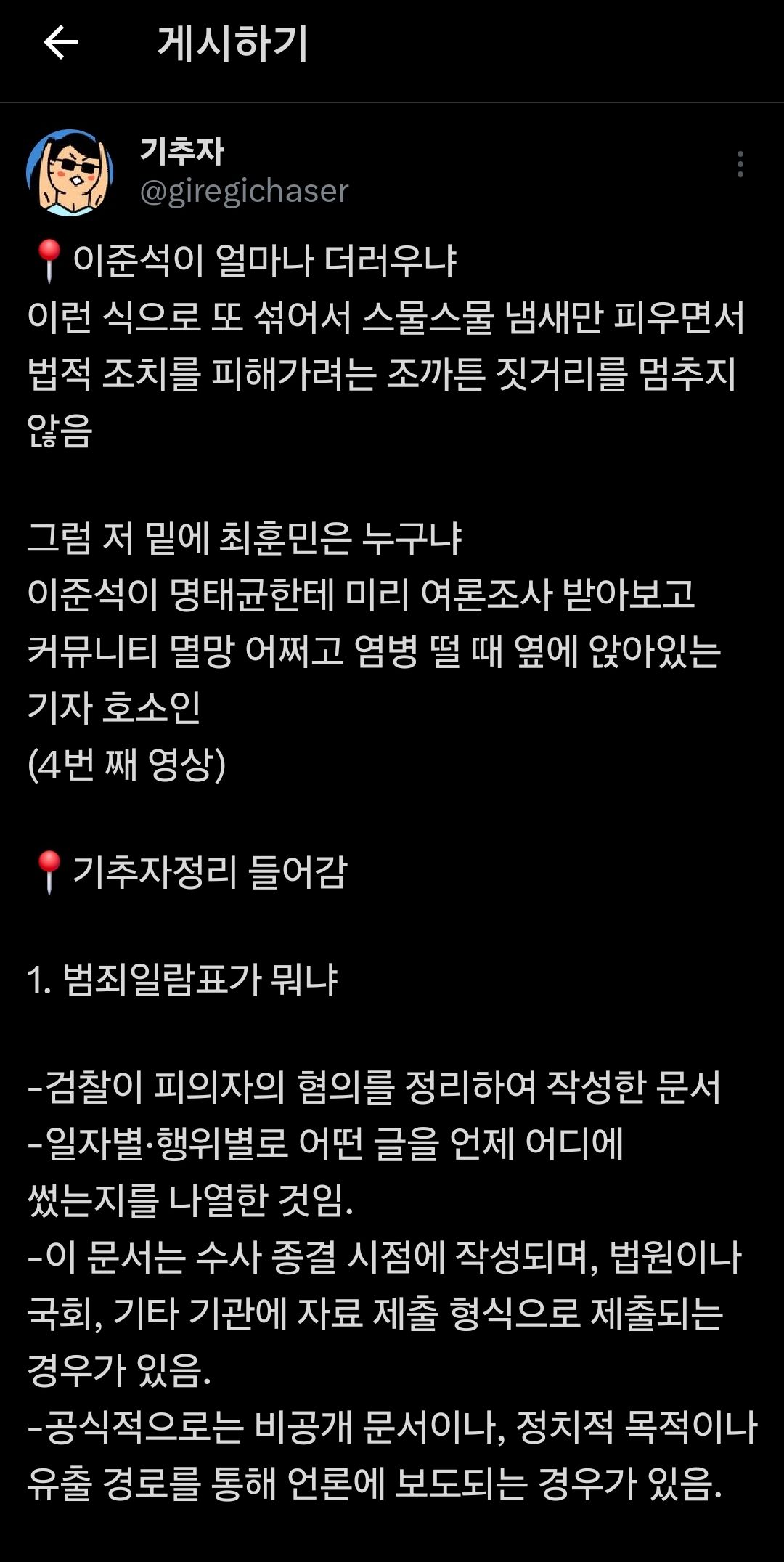Open 기추자's profile picture
This screenshot has width=784, height=1562.
coord(70,173)
